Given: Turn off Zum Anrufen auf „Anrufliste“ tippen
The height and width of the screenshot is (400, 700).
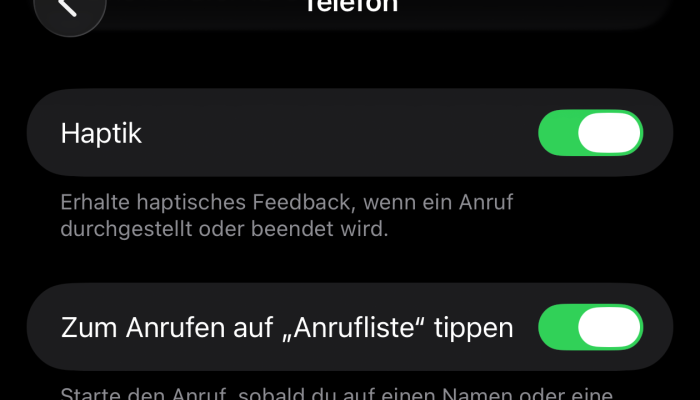Looking at the screenshot, I should click(590, 327).
